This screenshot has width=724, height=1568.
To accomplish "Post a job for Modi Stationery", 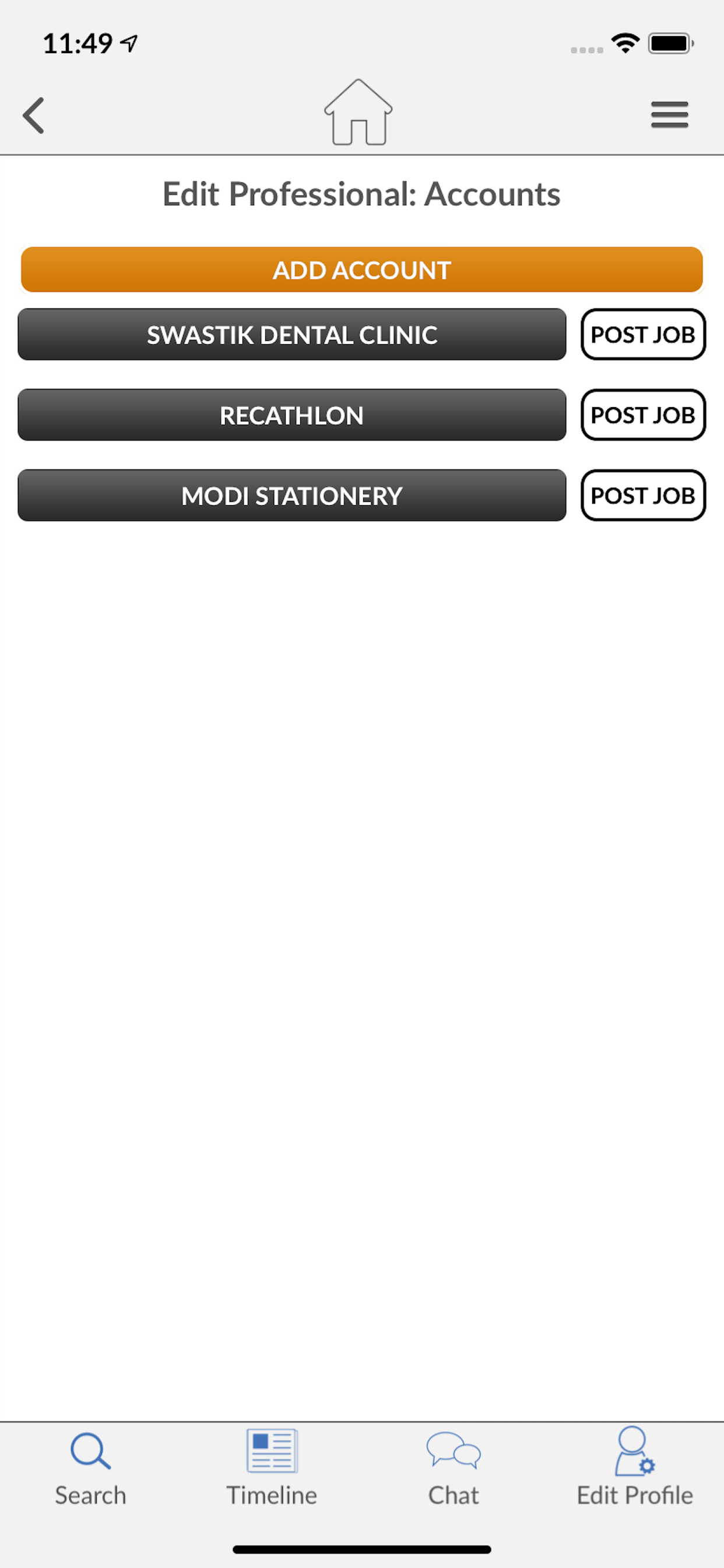I will (642, 495).
